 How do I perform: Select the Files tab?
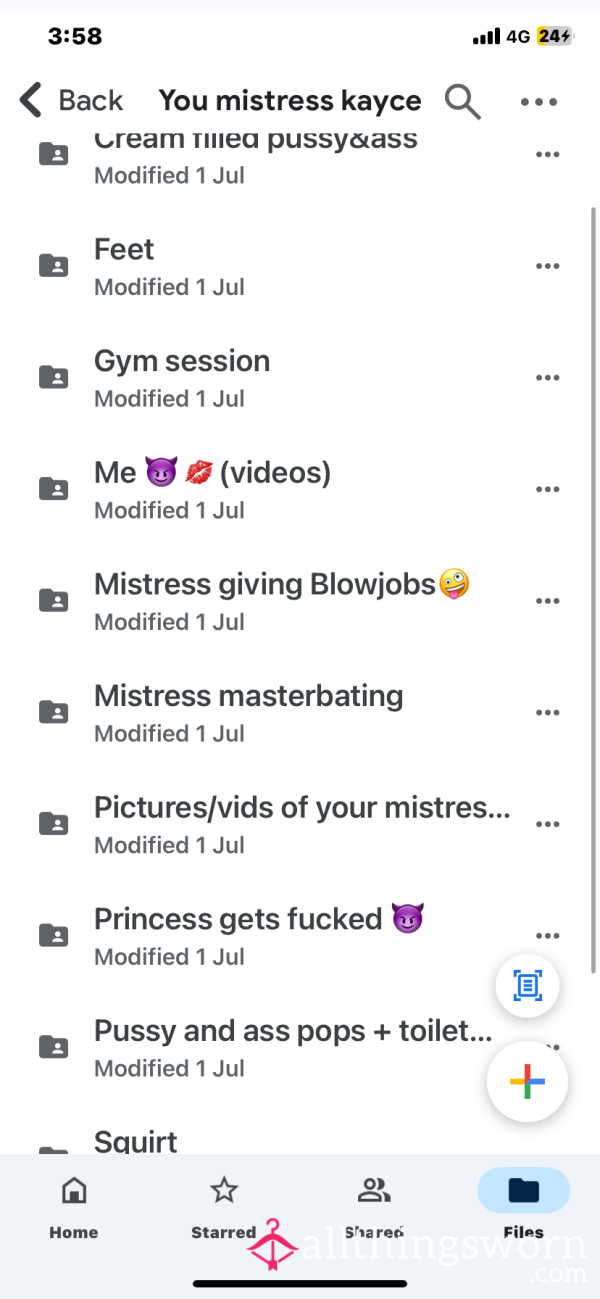click(524, 1207)
